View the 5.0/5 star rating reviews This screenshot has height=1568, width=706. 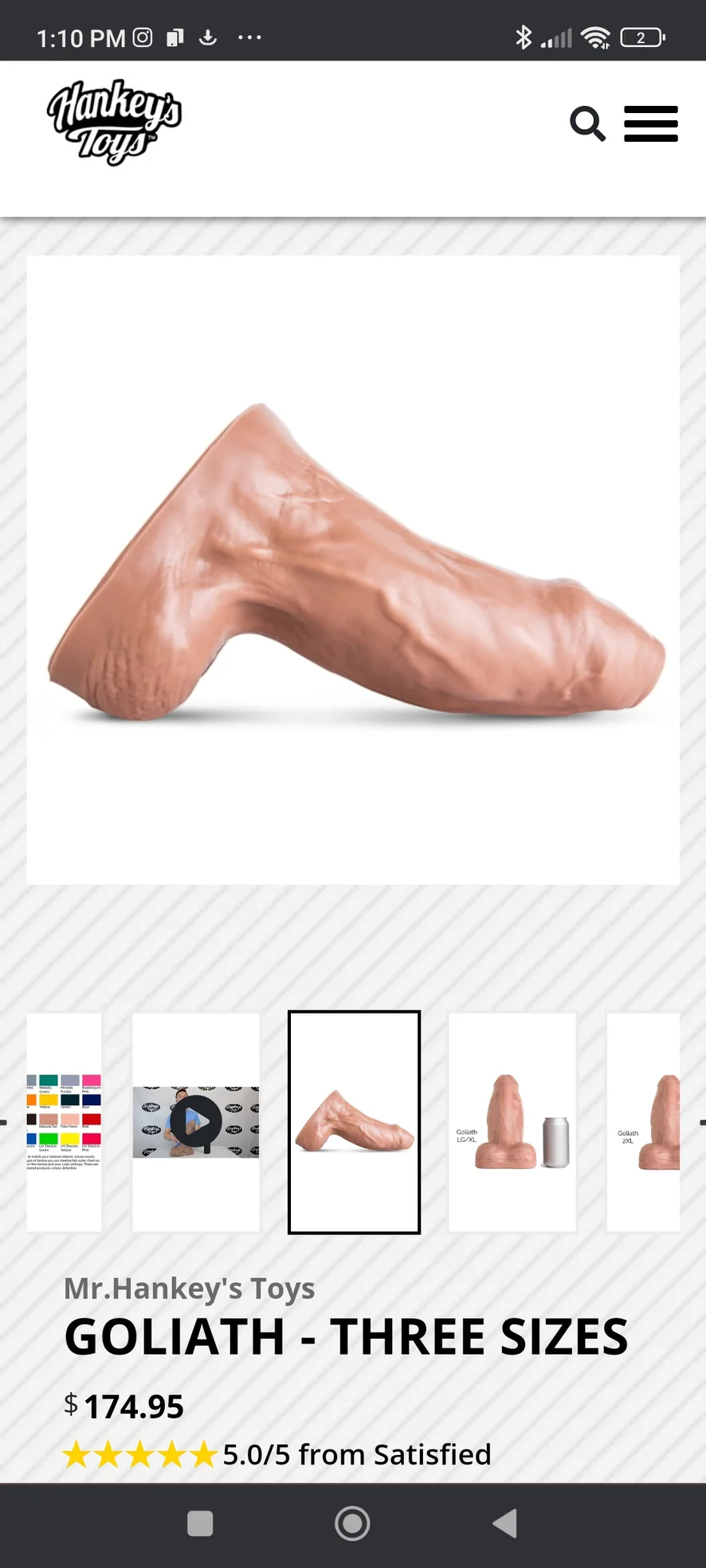click(277, 1454)
